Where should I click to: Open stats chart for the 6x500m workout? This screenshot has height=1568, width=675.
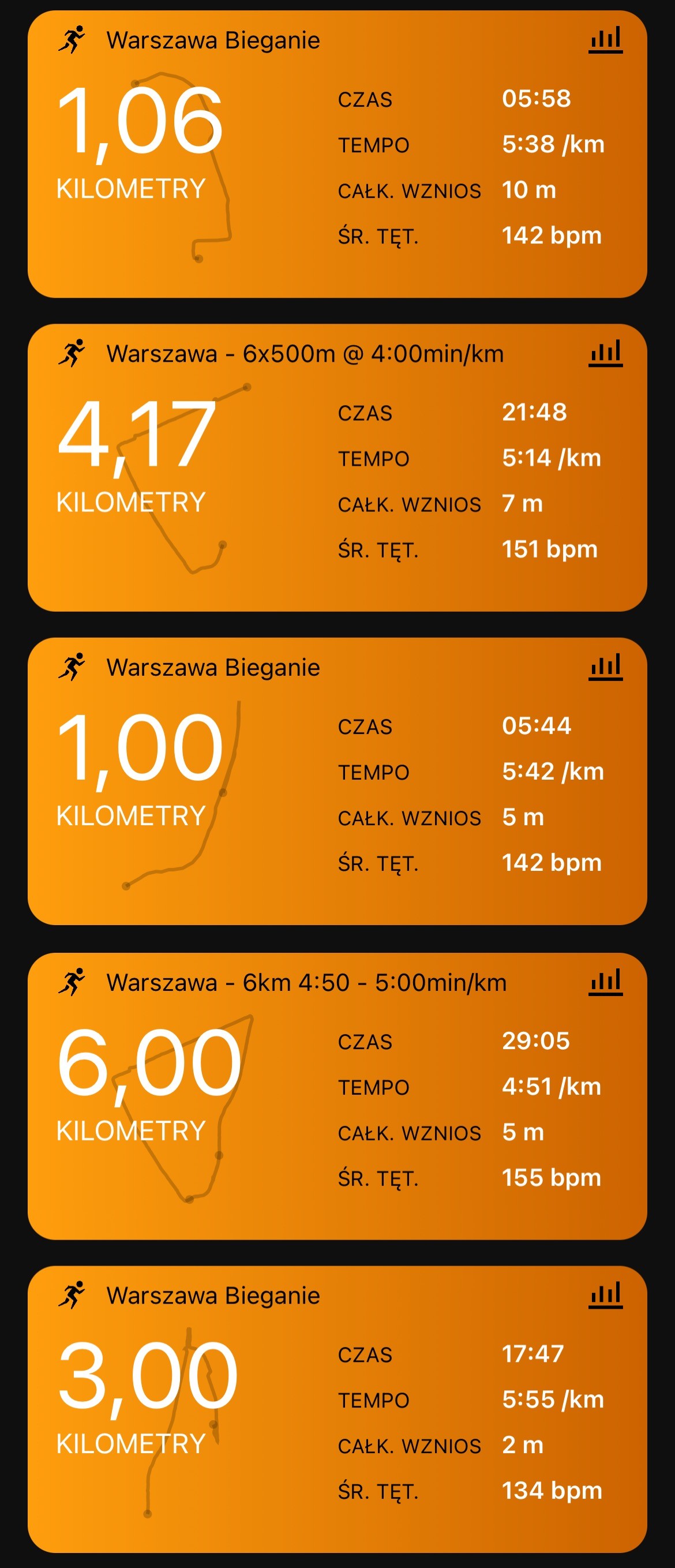(605, 354)
